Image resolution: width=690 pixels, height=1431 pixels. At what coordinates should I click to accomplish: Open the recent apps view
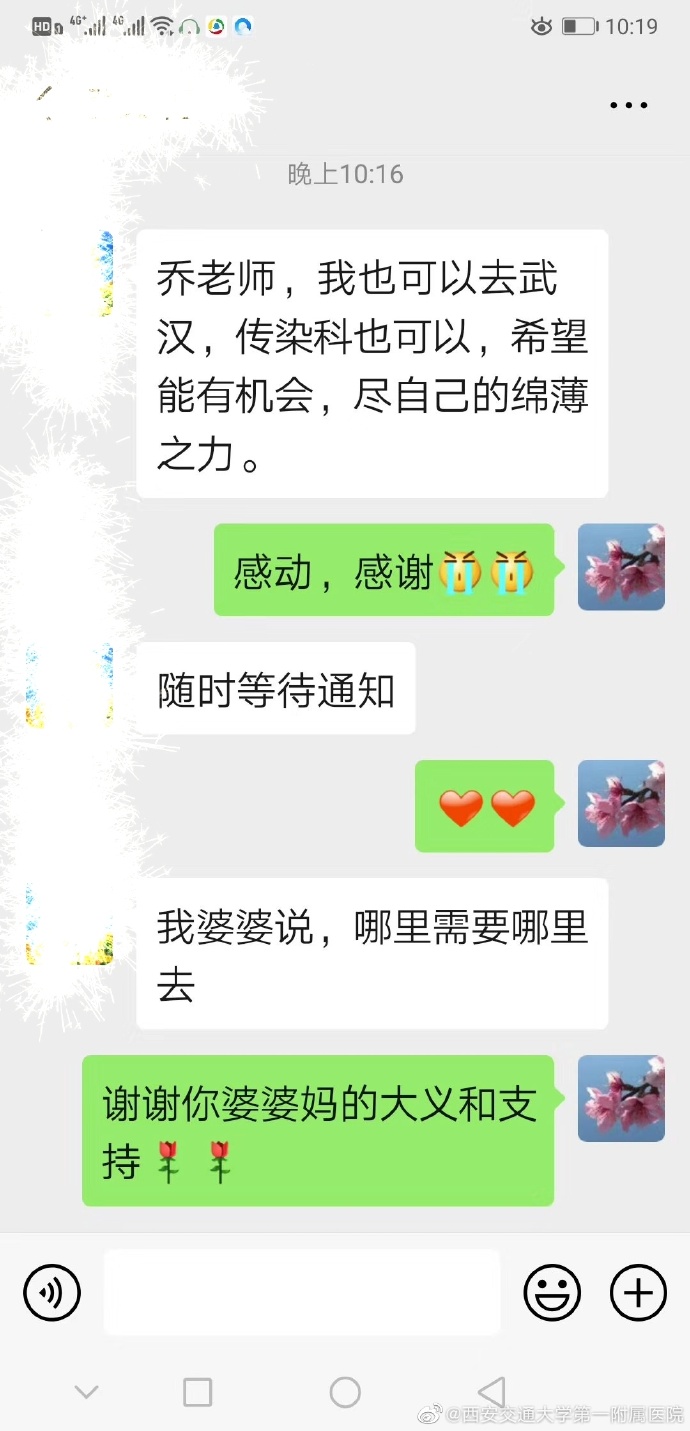coord(198,1391)
